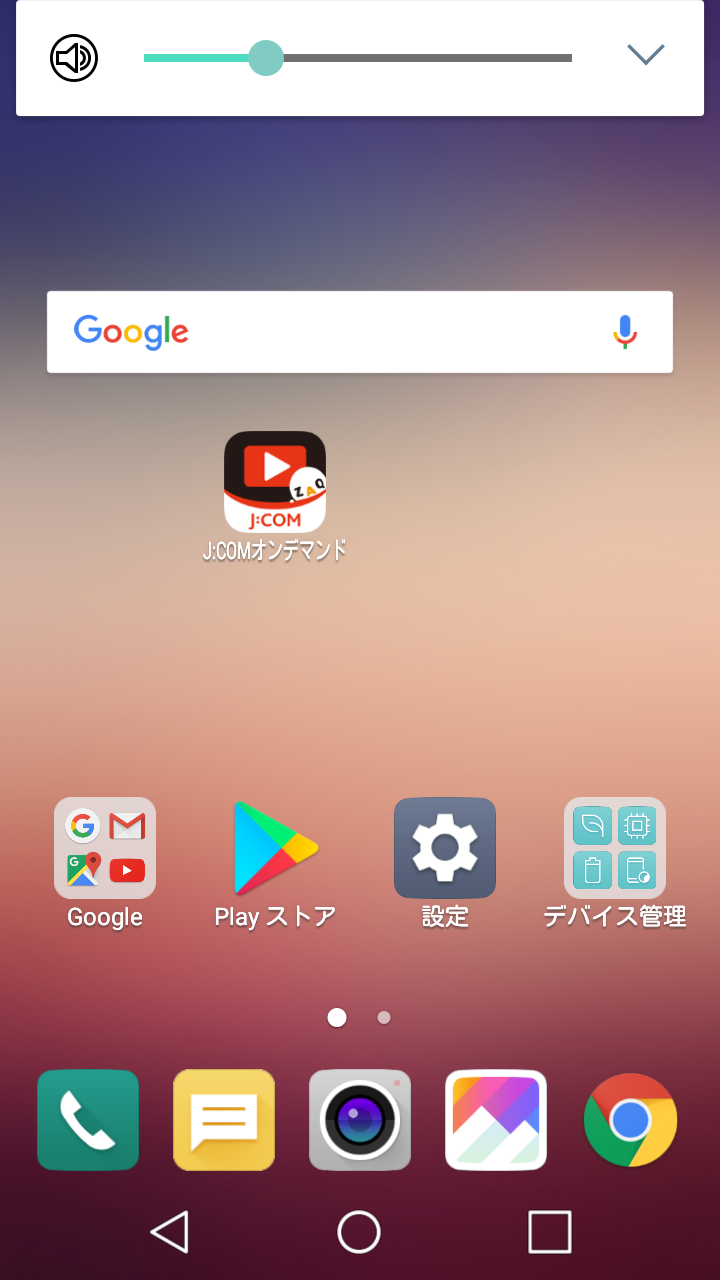Launch the camera app
The image size is (720, 1280).
click(360, 1120)
